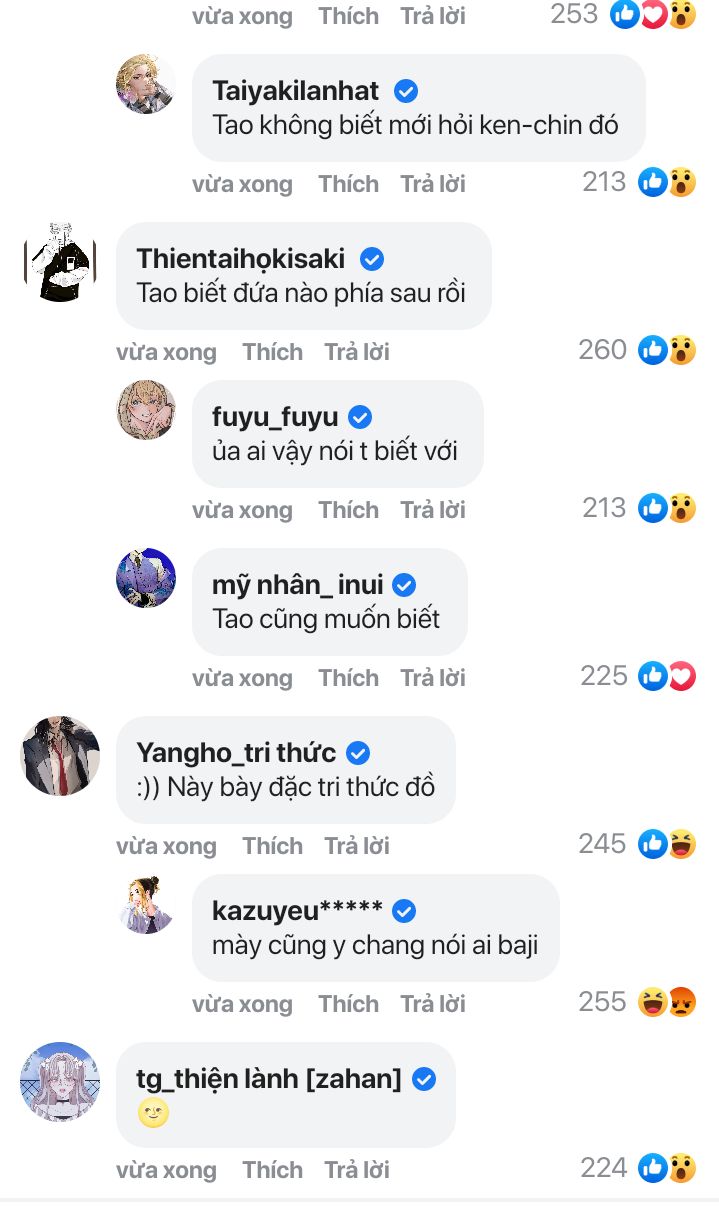The width and height of the screenshot is (719, 1206).
Task: Reply to mỹ nhân_ inui's comment
Action: click(433, 678)
